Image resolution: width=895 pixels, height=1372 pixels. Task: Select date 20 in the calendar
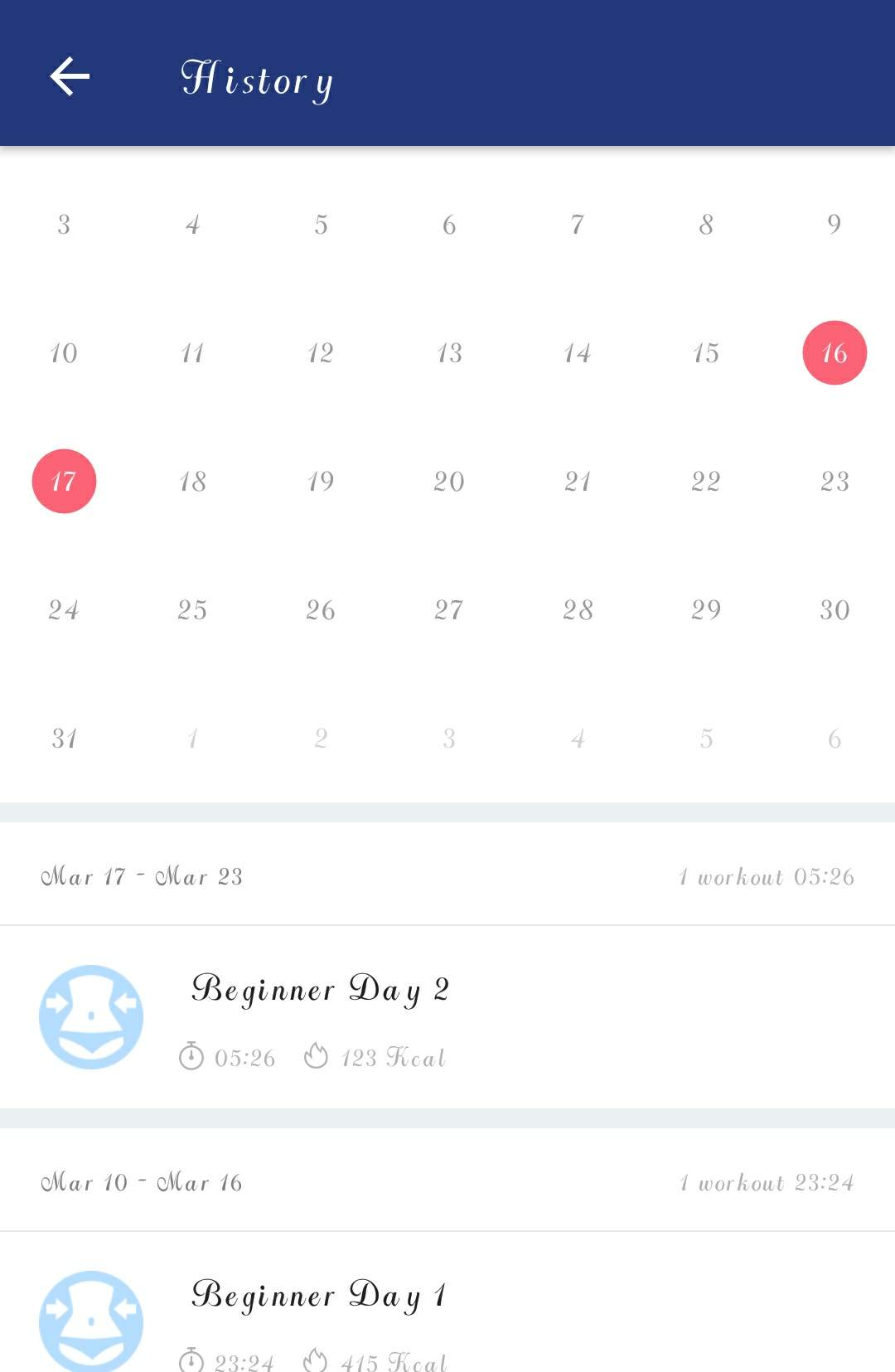coord(449,482)
